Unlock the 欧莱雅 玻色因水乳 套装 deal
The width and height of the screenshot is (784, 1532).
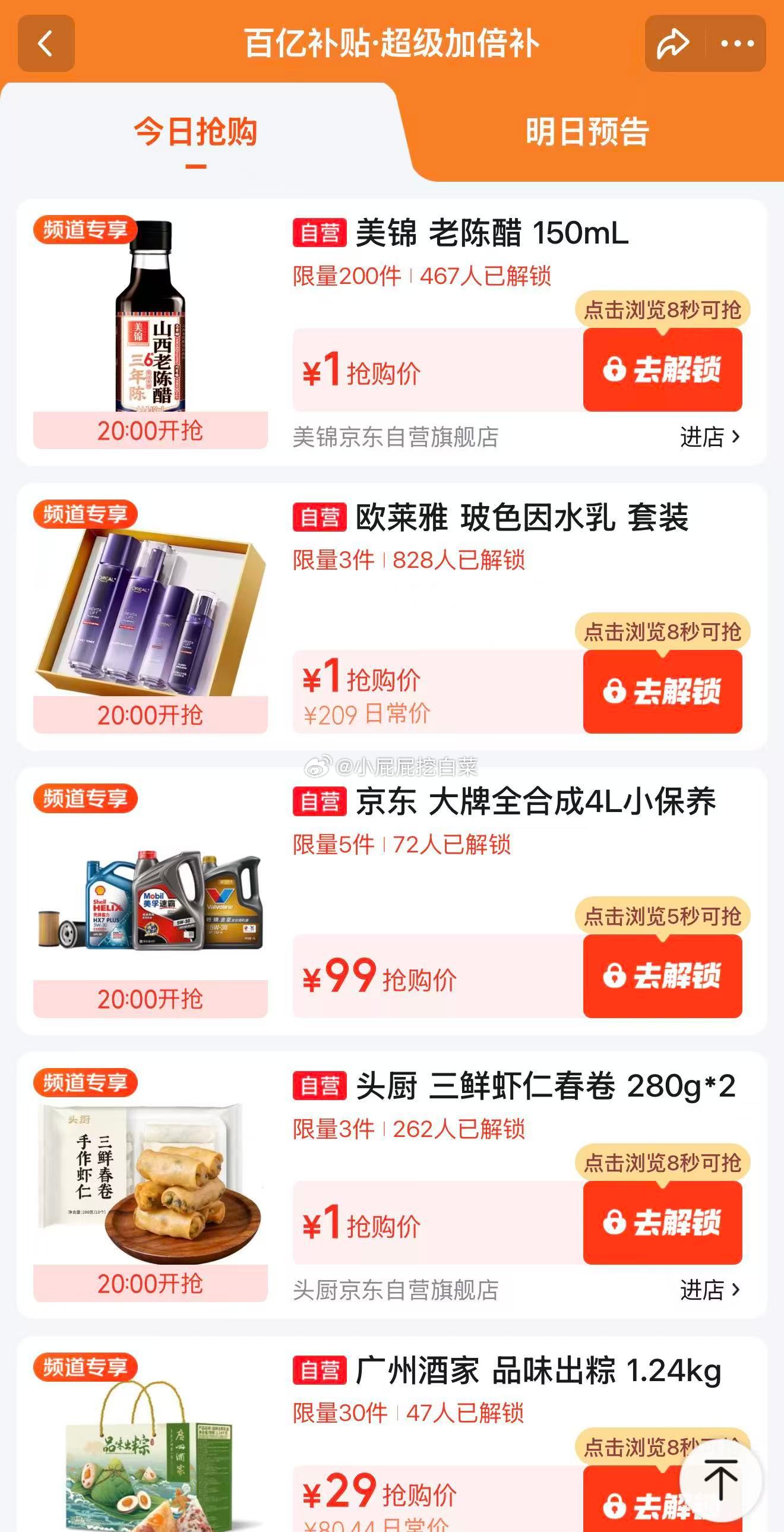pyautogui.click(x=663, y=691)
